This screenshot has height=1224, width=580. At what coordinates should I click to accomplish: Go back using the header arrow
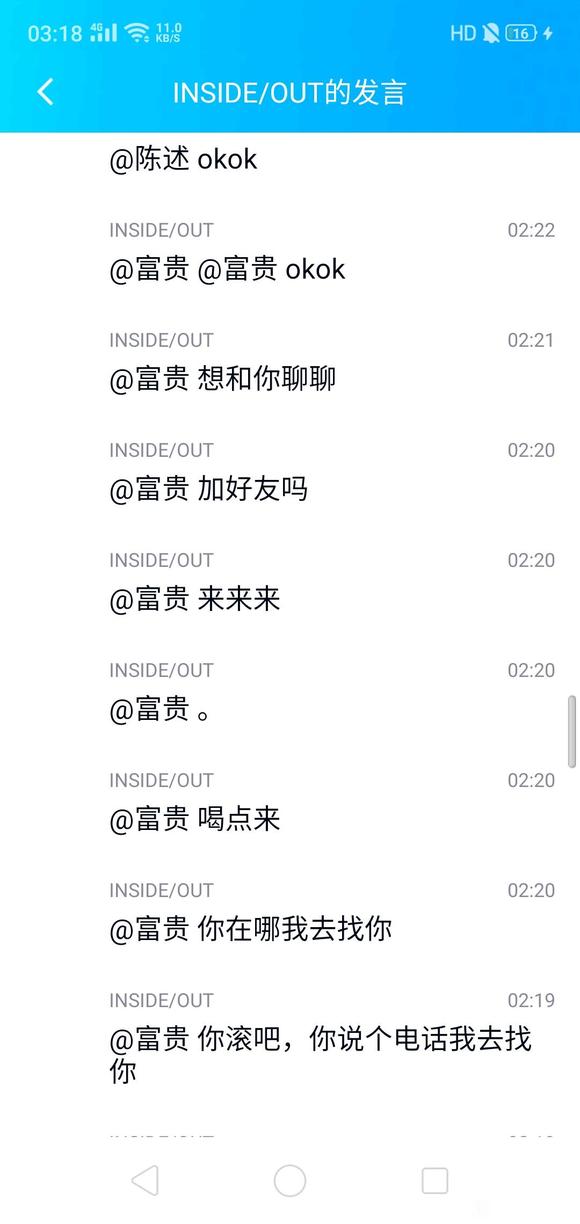(x=45, y=92)
